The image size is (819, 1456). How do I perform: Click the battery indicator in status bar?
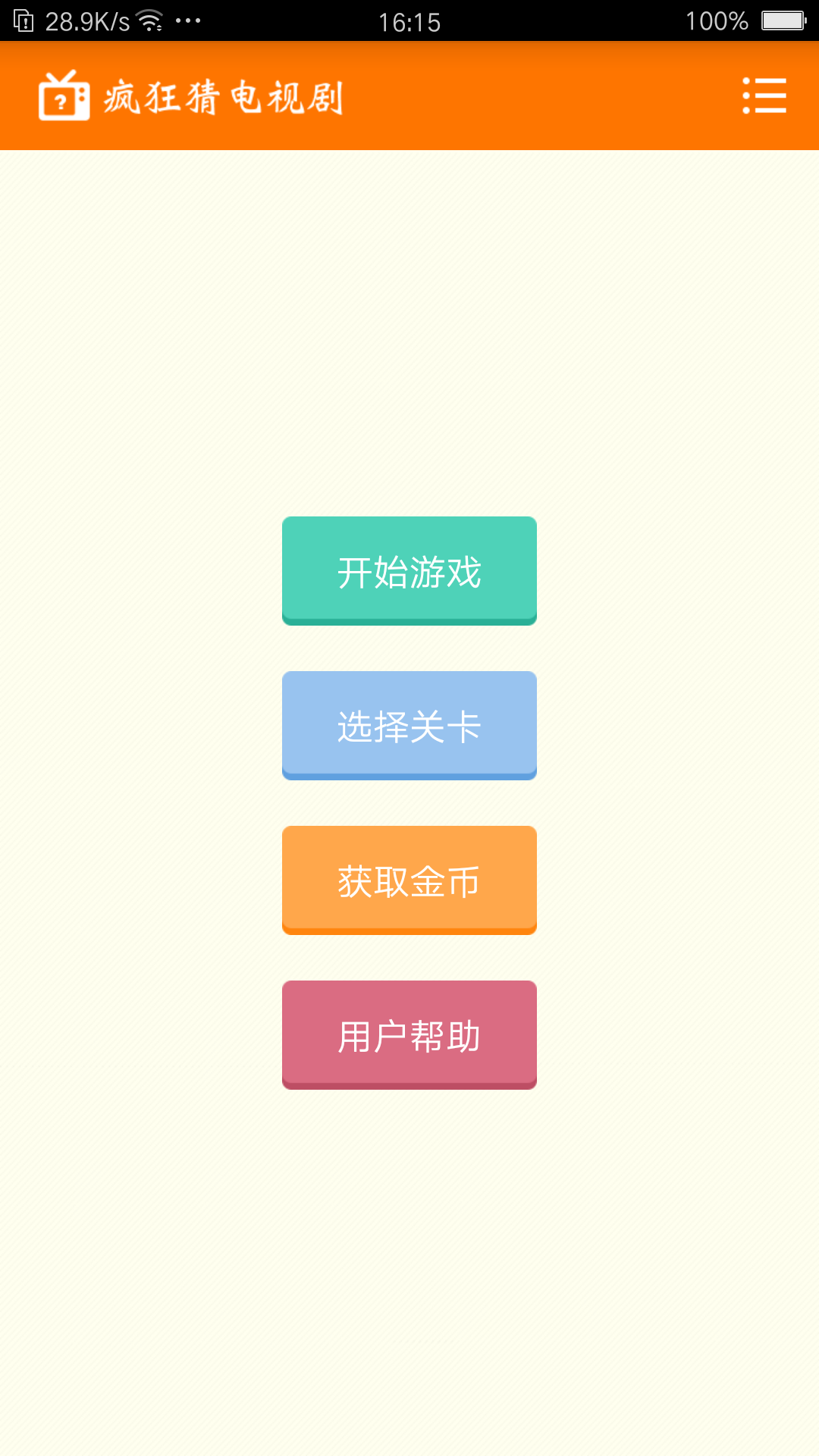point(783,20)
